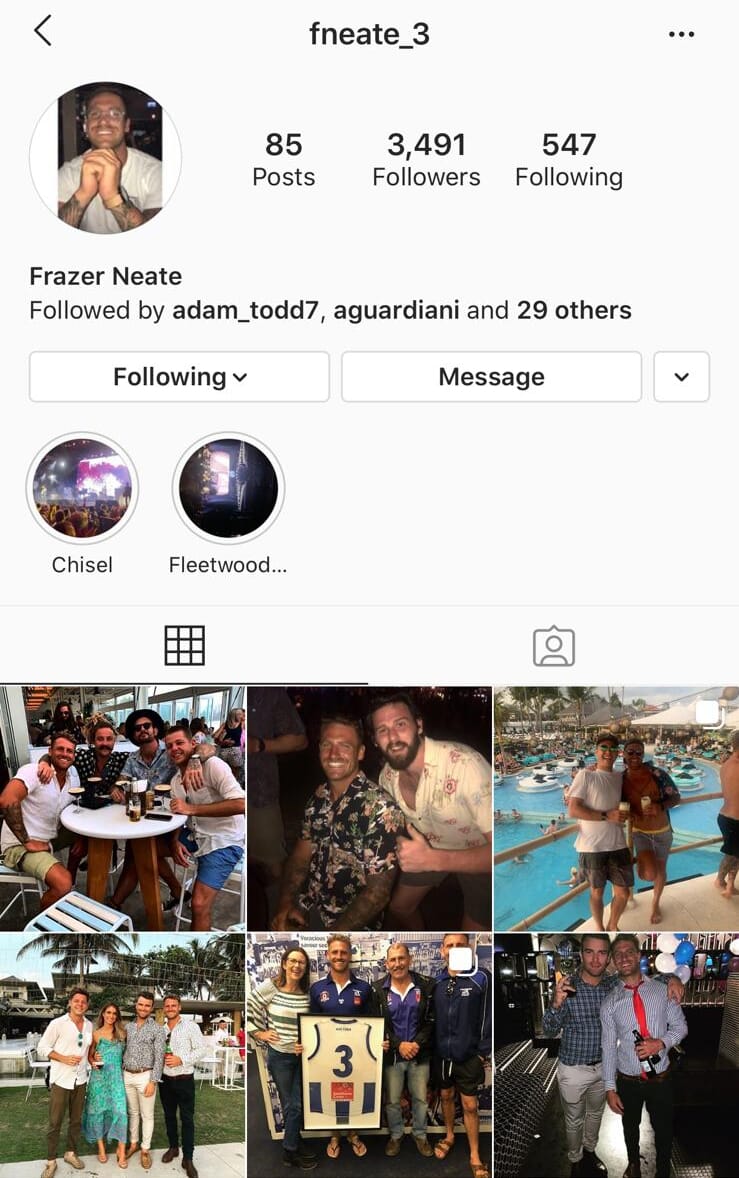The height and width of the screenshot is (1178, 739).
Task: View the Chisel story highlight
Action: [x=82, y=489]
